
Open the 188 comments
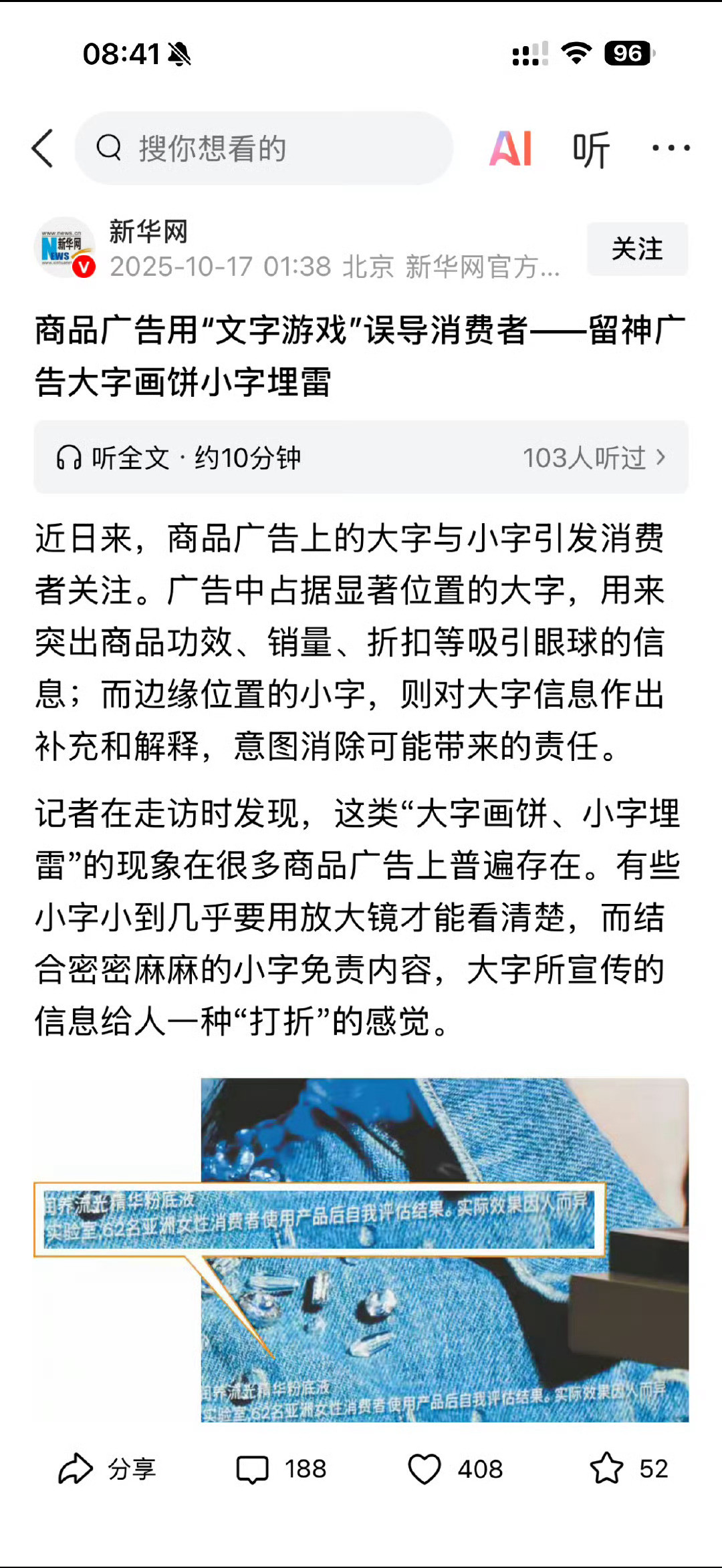[x=281, y=1469]
